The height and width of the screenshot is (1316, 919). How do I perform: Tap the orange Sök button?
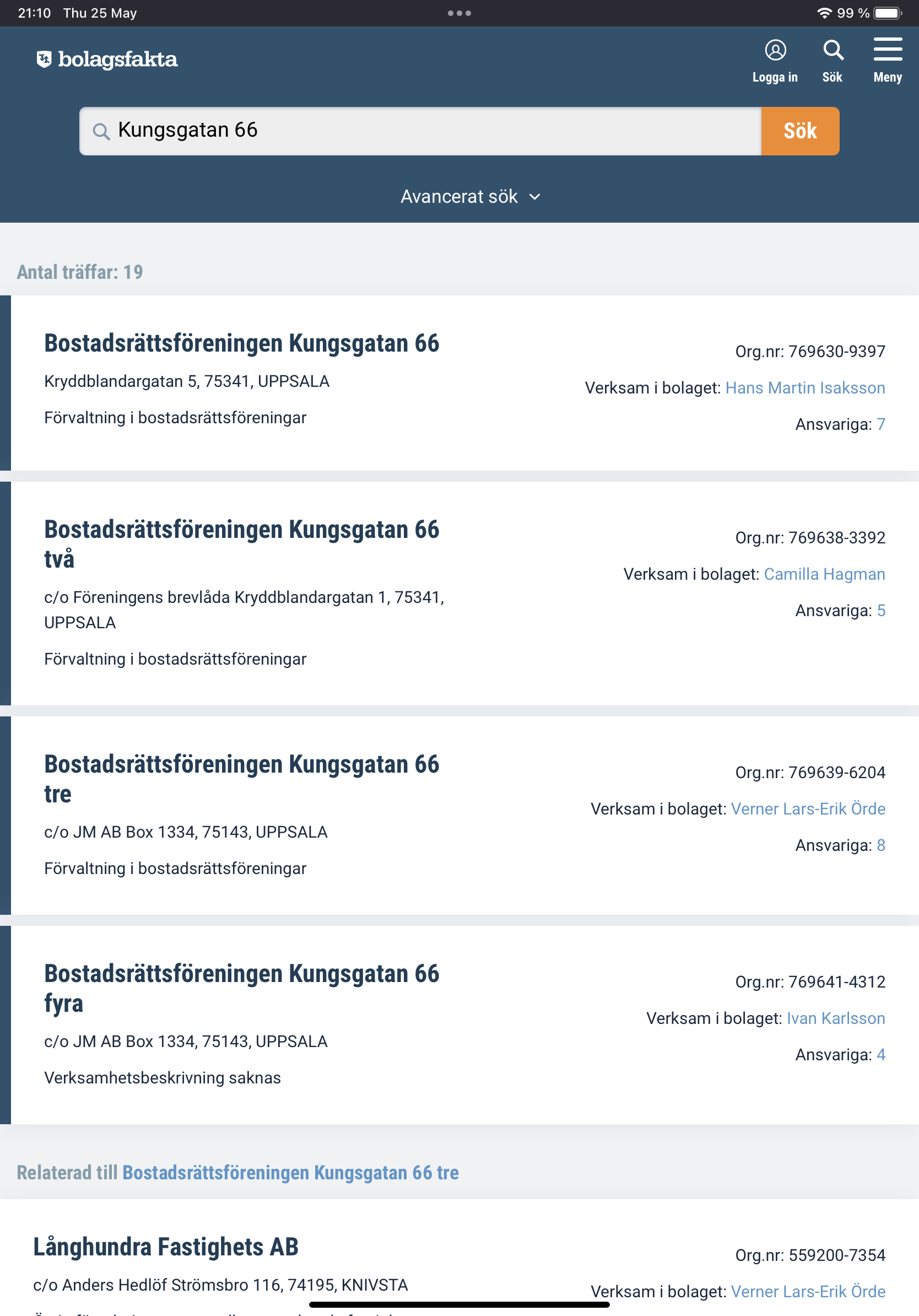point(800,131)
